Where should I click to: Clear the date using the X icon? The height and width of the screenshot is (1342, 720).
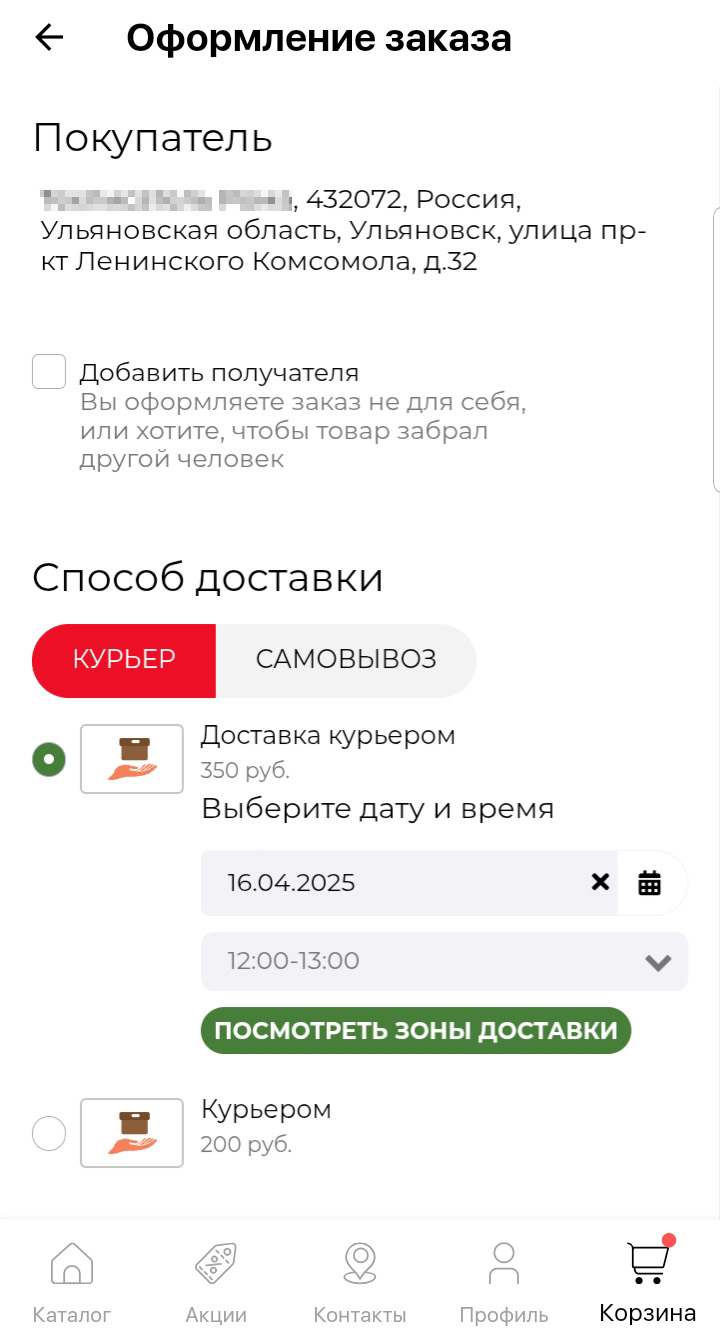click(599, 882)
